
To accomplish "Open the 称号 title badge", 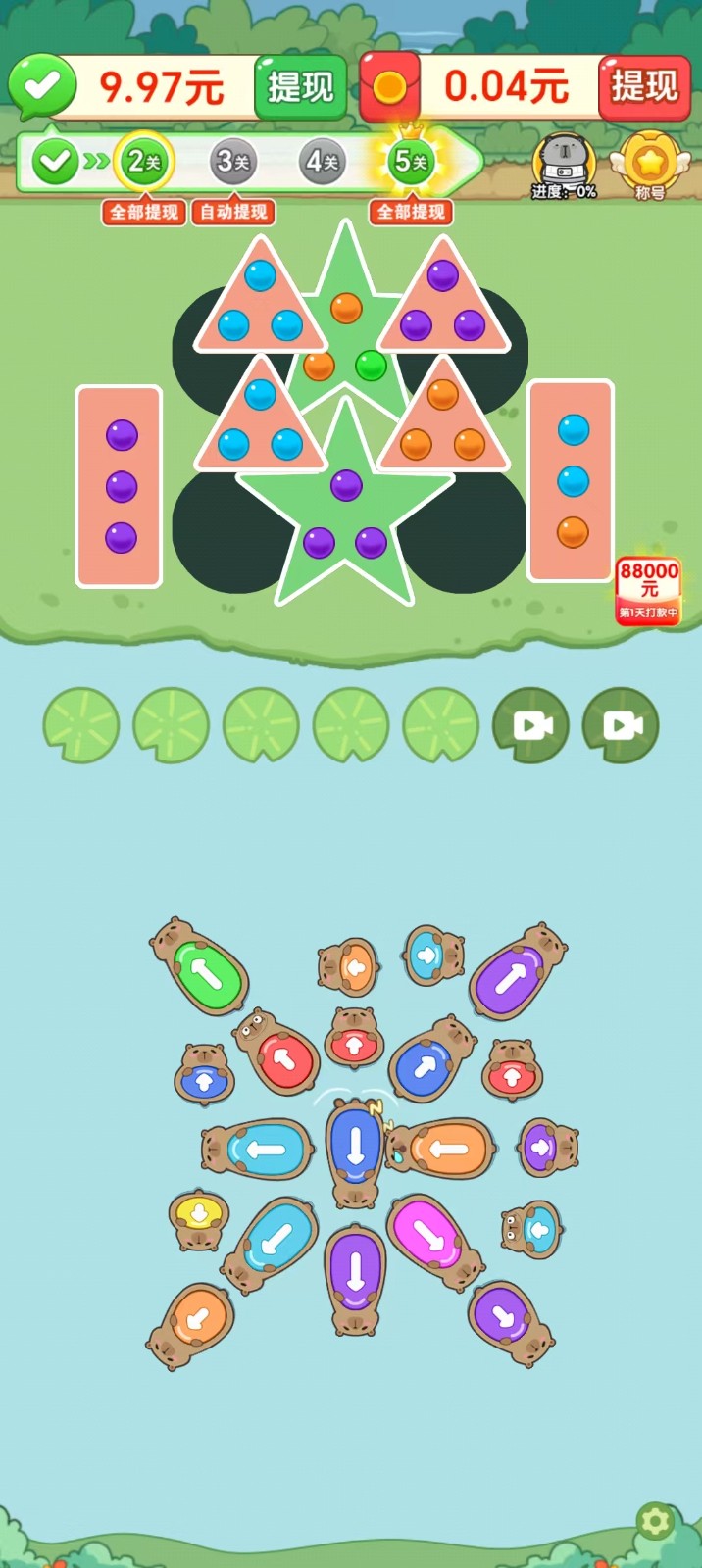I will (x=648, y=162).
